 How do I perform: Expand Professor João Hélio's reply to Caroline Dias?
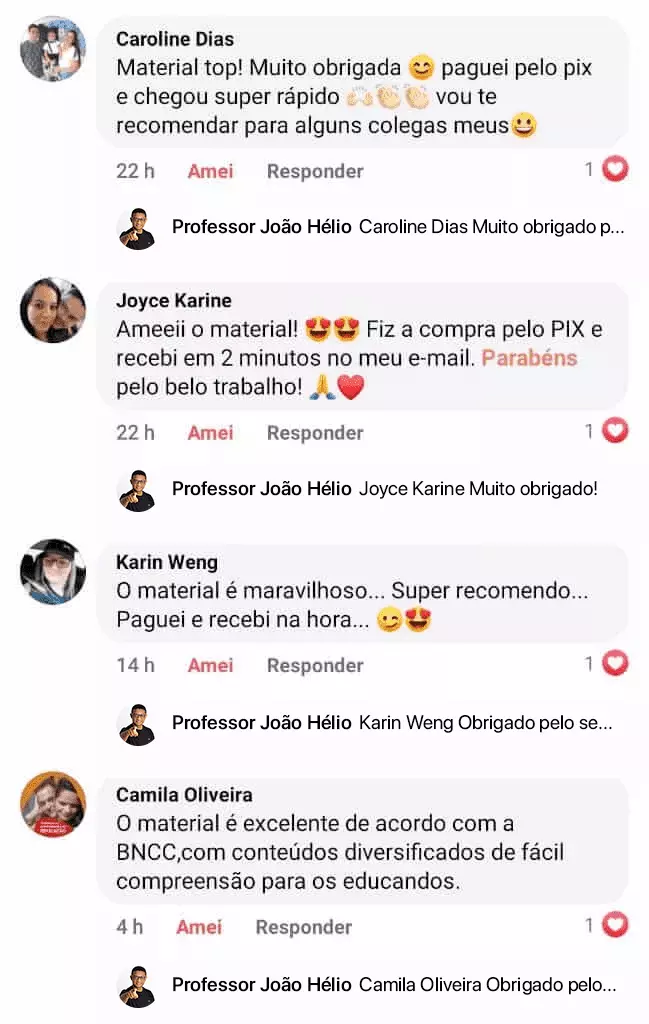(491, 227)
